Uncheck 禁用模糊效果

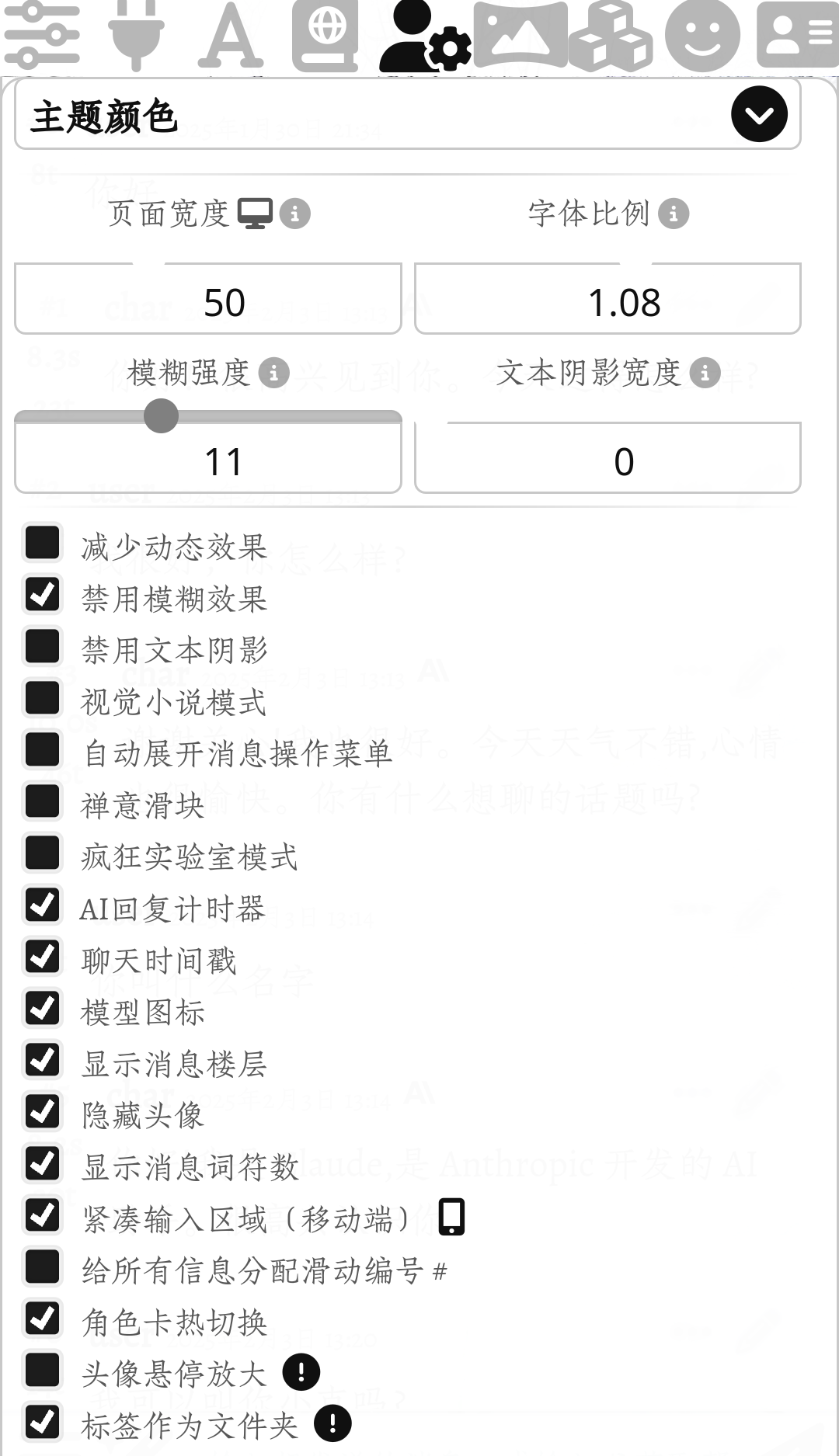[43, 594]
